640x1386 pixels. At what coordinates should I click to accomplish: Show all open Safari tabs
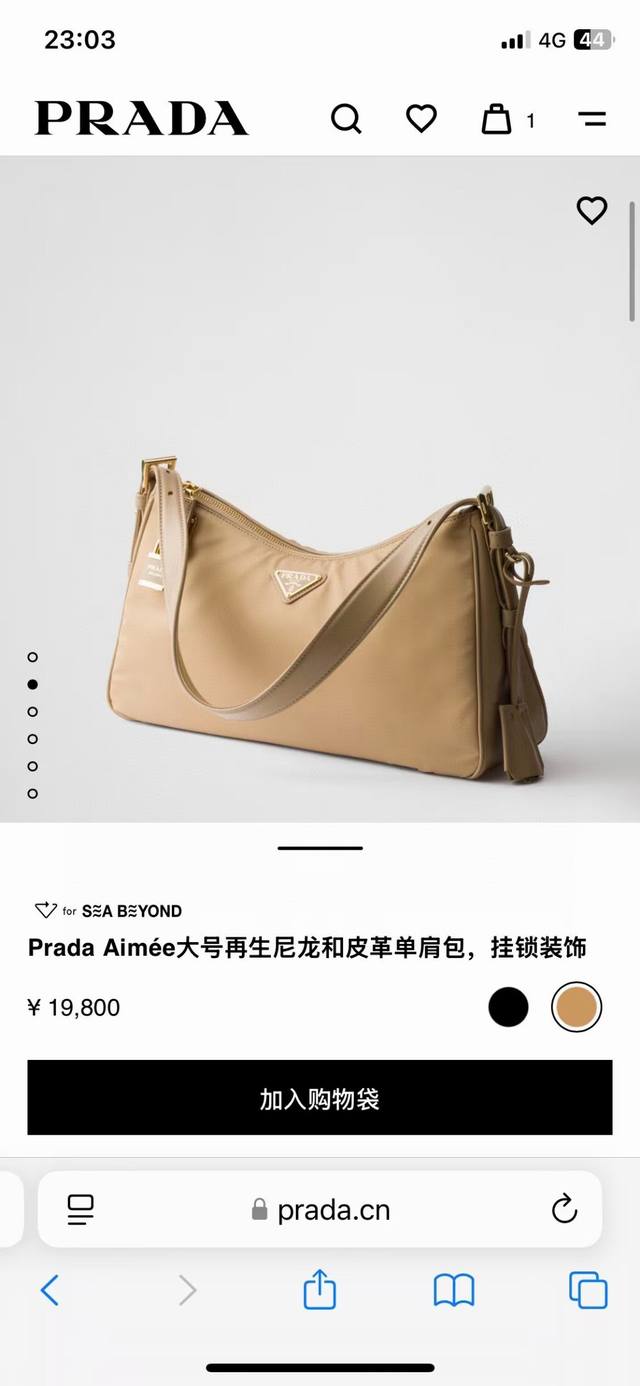588,1290
